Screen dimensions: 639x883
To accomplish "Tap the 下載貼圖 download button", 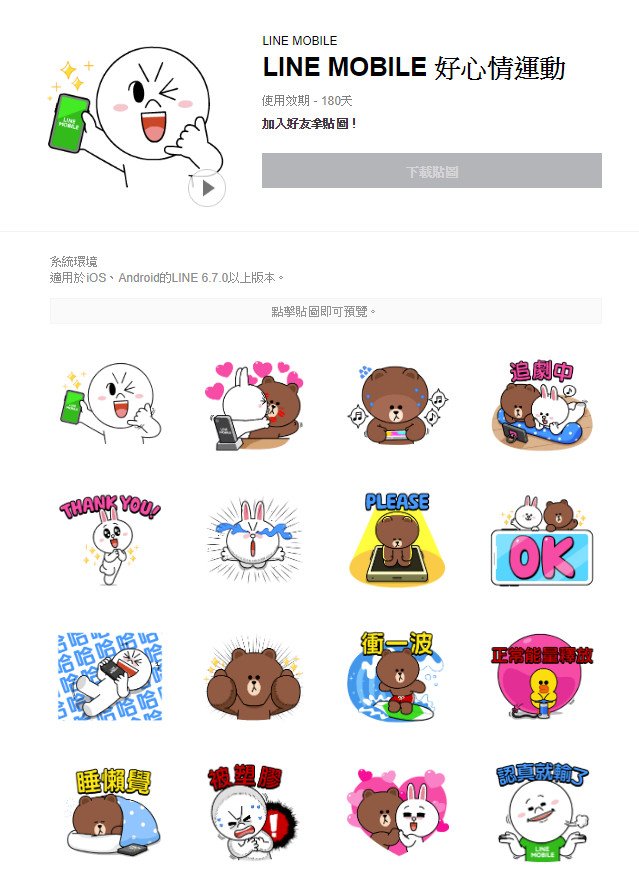I will [431, 171].
